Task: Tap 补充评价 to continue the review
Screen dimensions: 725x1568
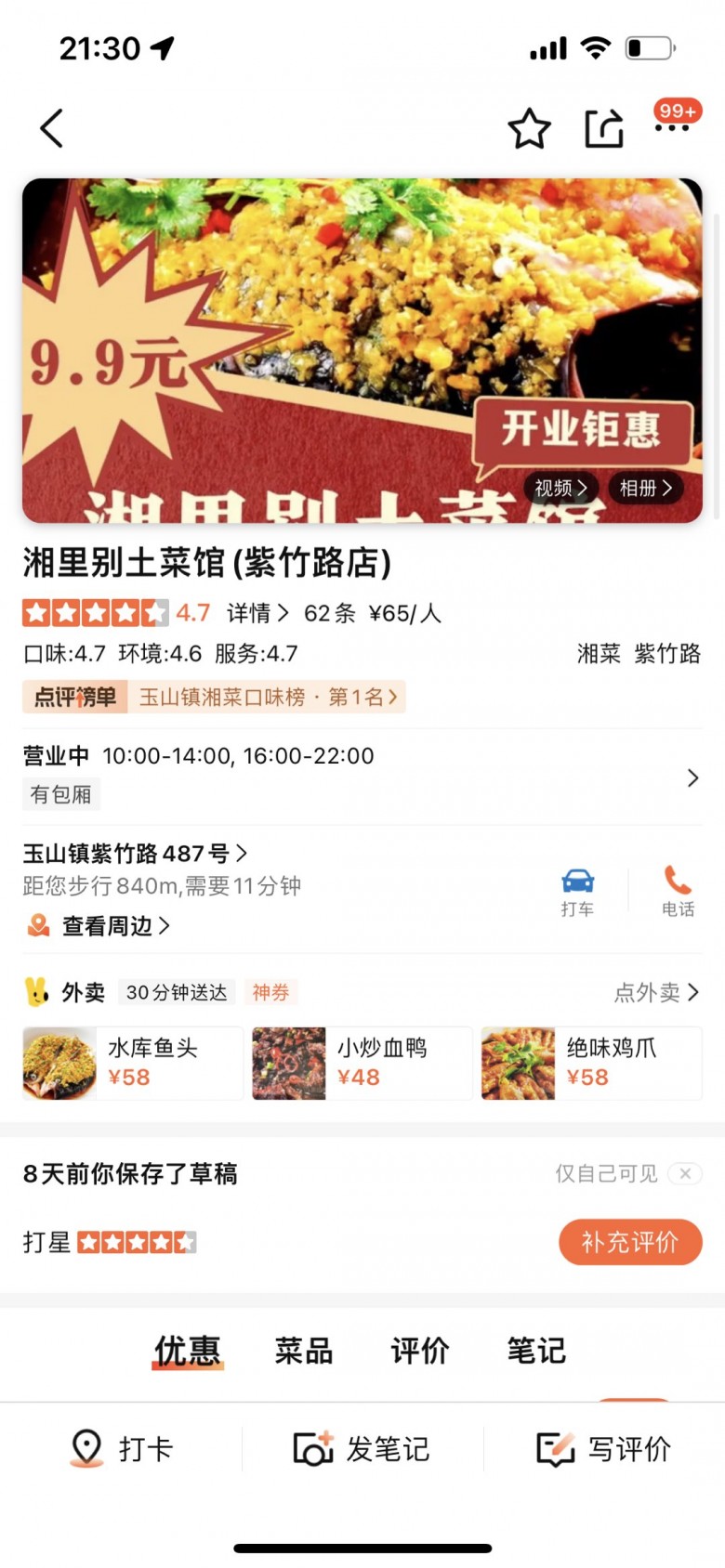Action: pyautogui.click(x=629, y=1242)
